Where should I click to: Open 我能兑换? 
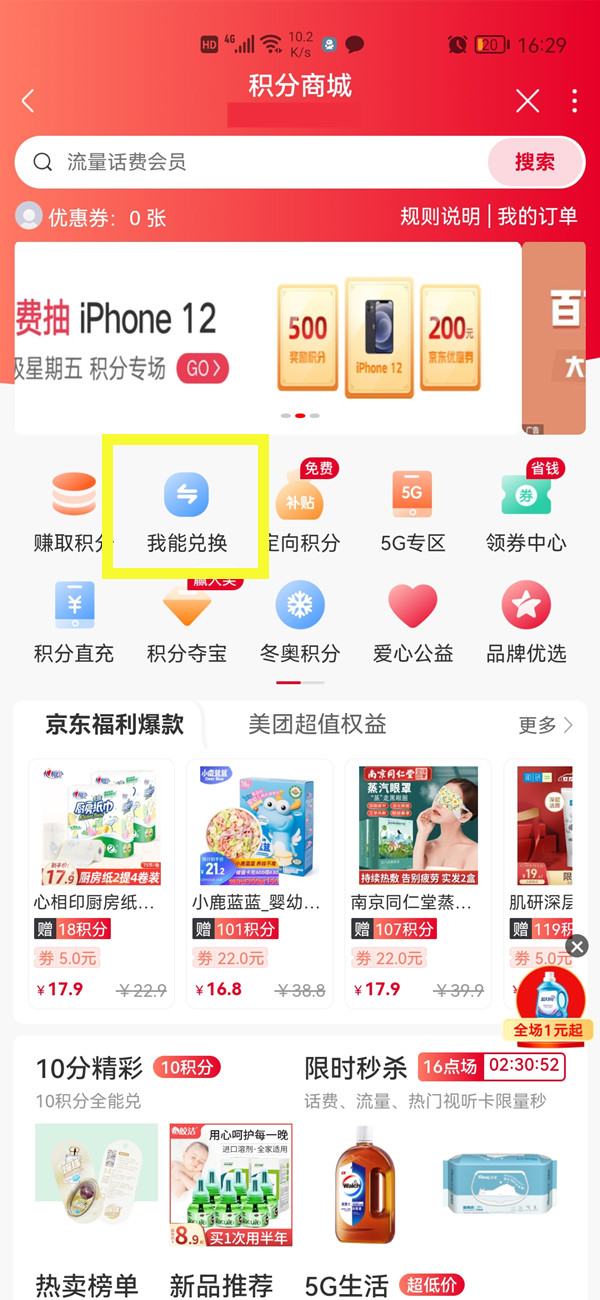tap(187, 510)
